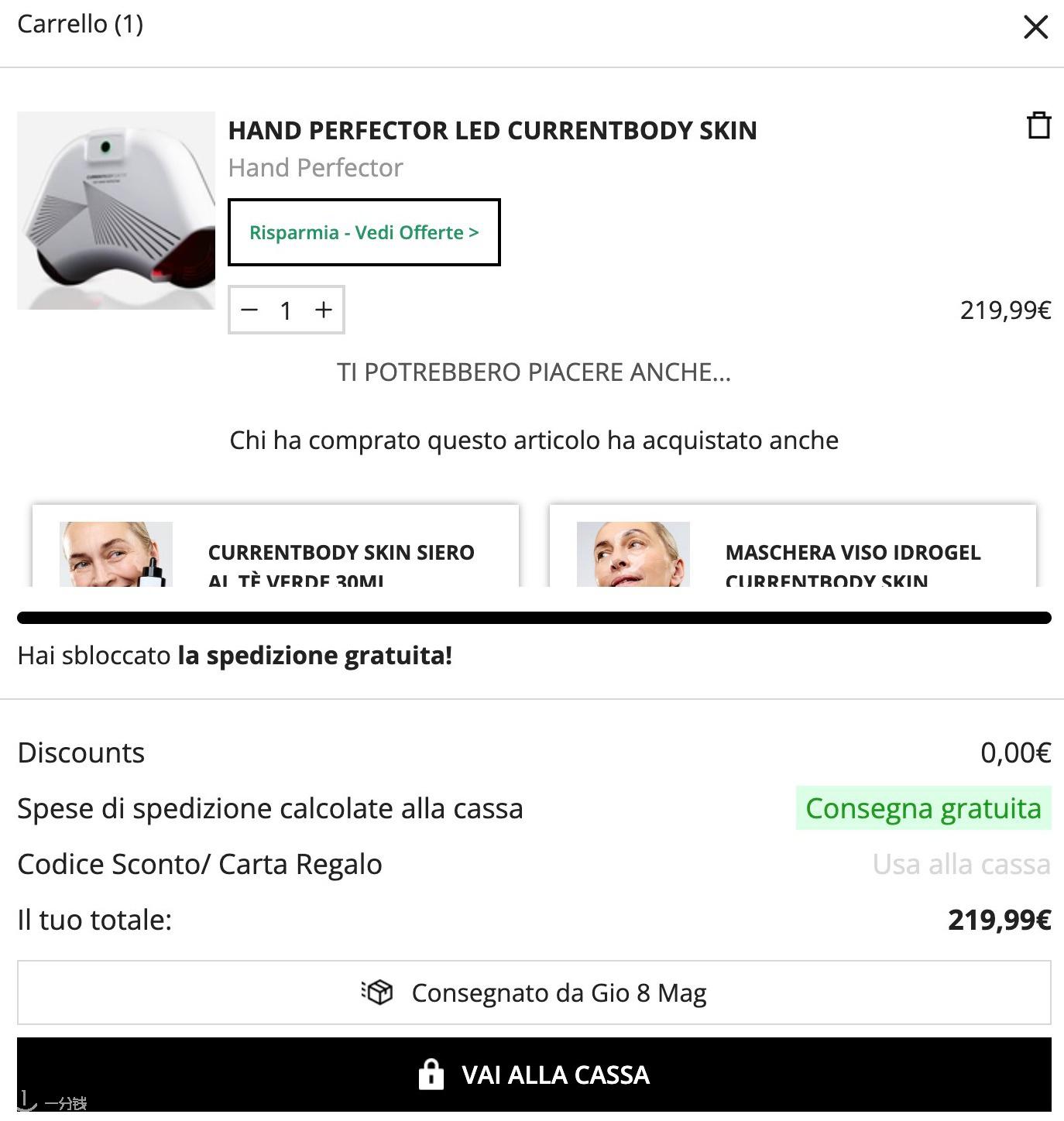Close the Carrello cart panel

click(x=1035, y=27)
